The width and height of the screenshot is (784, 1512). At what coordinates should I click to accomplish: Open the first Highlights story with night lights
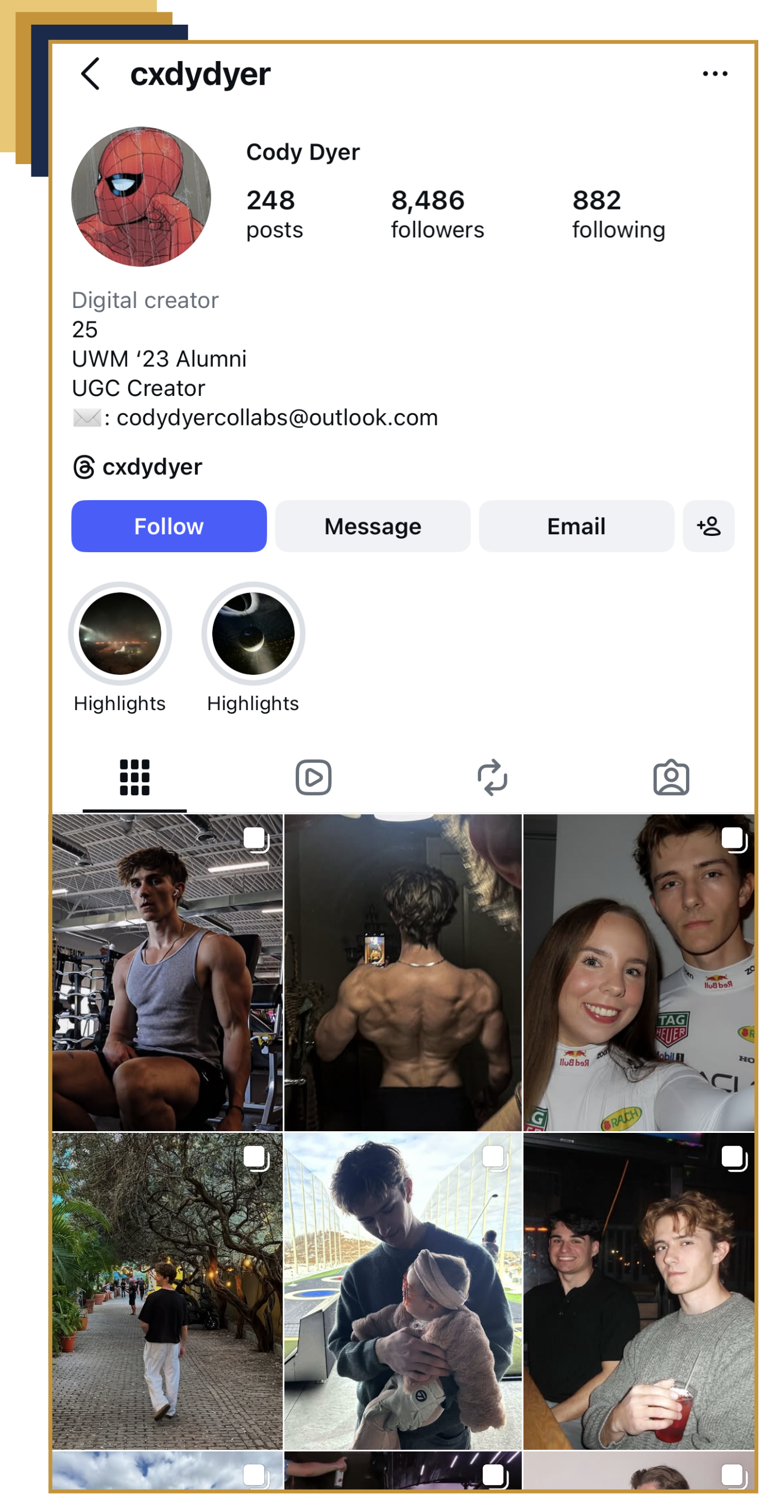120,634
